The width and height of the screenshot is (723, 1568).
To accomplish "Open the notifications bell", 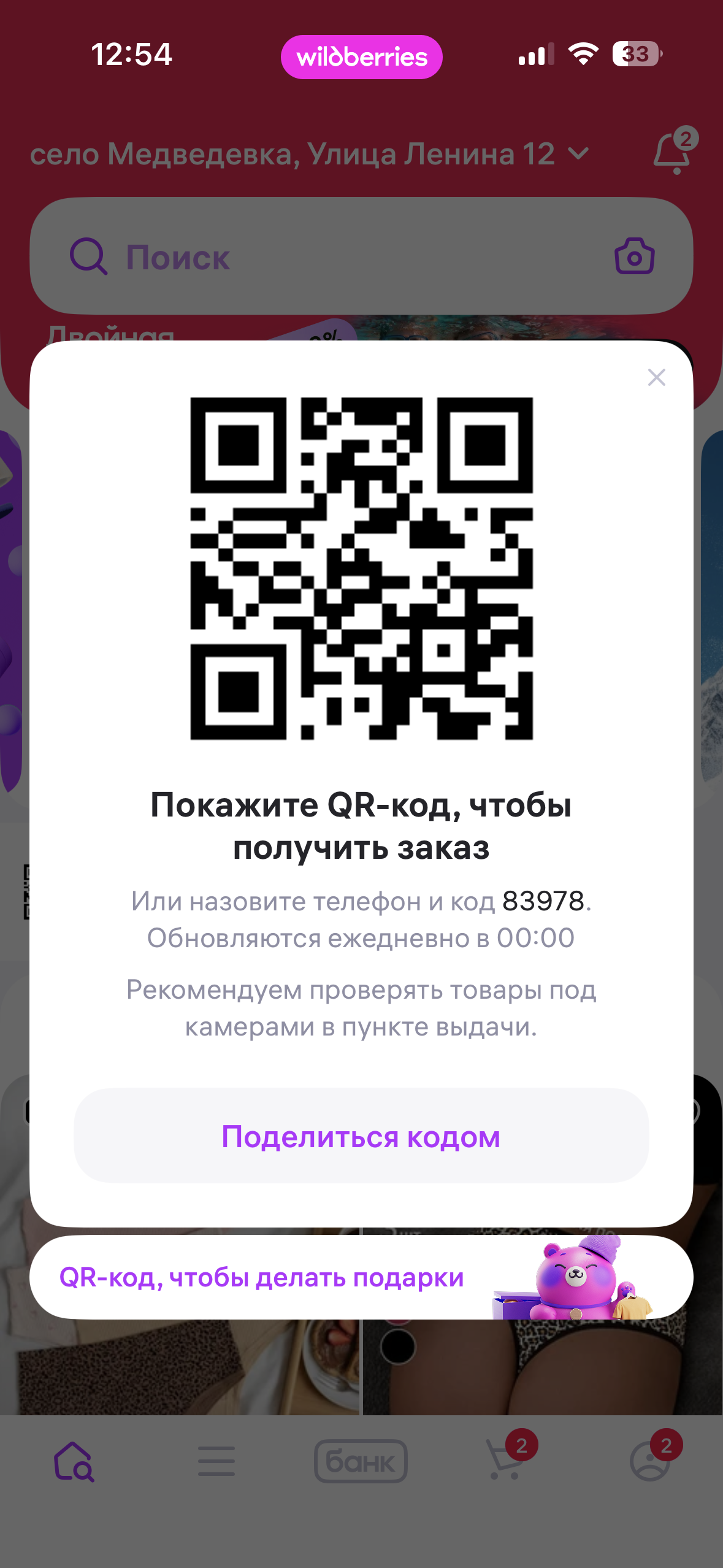I will coord(673,153).
